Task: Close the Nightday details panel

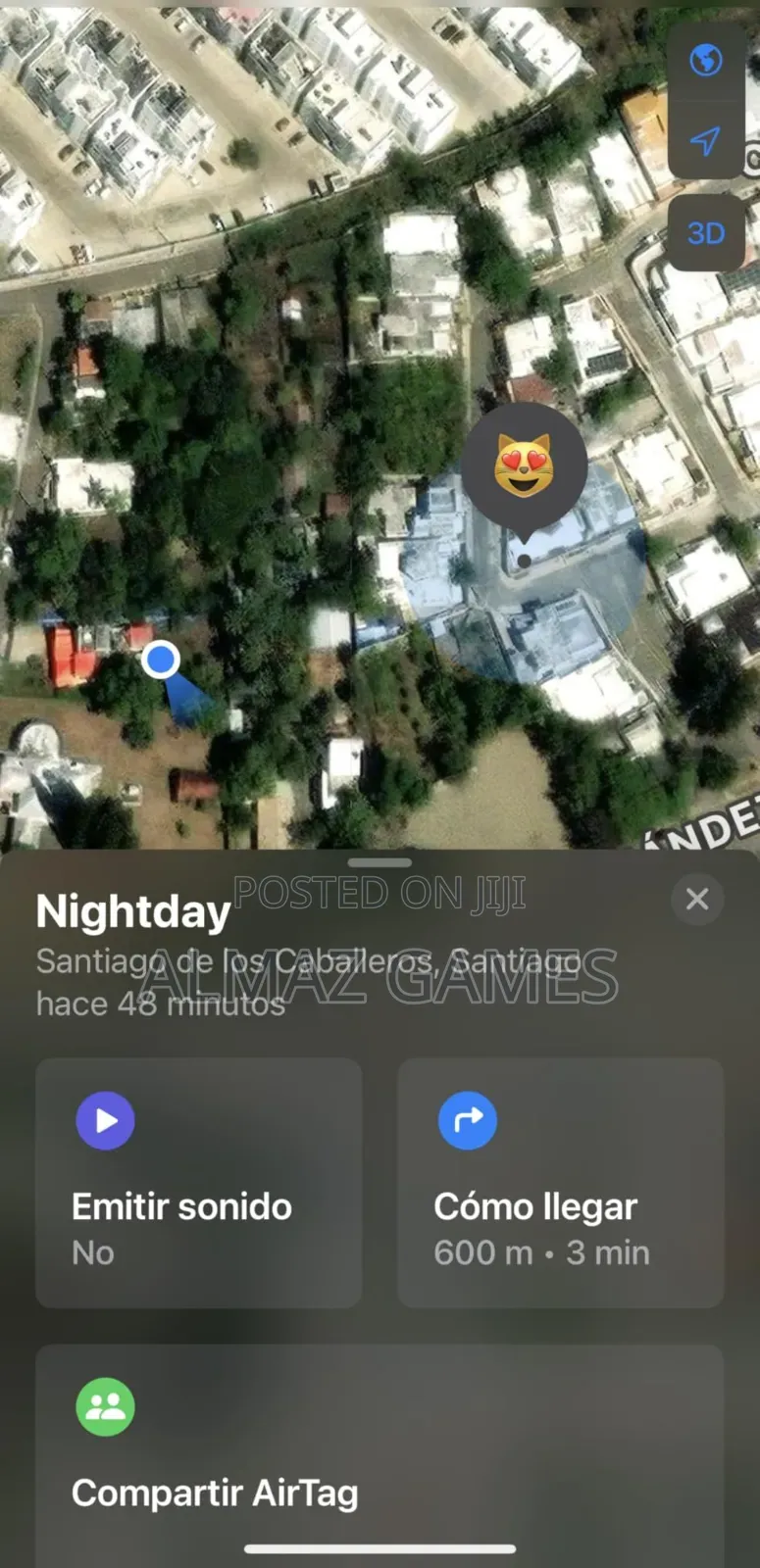Action: pos(697,899)
